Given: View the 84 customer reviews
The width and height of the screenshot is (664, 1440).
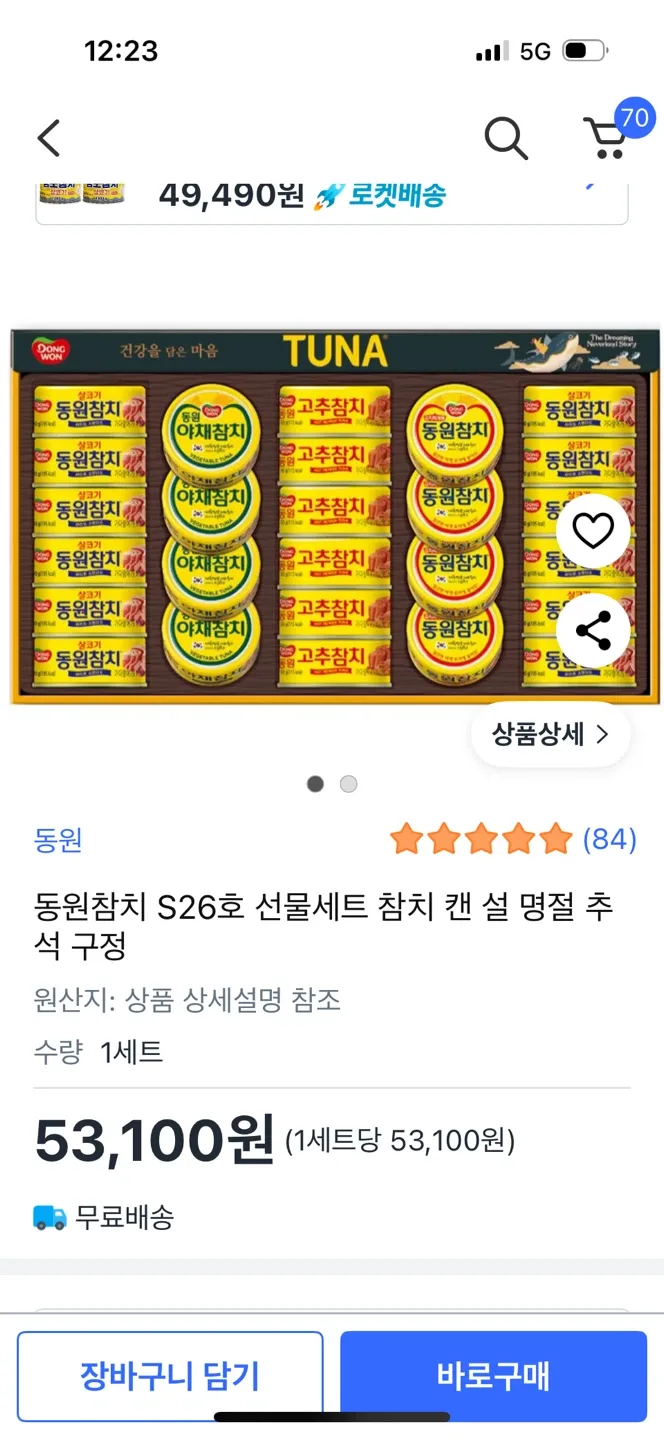Looking at the screenshot, I should point(609,839).
